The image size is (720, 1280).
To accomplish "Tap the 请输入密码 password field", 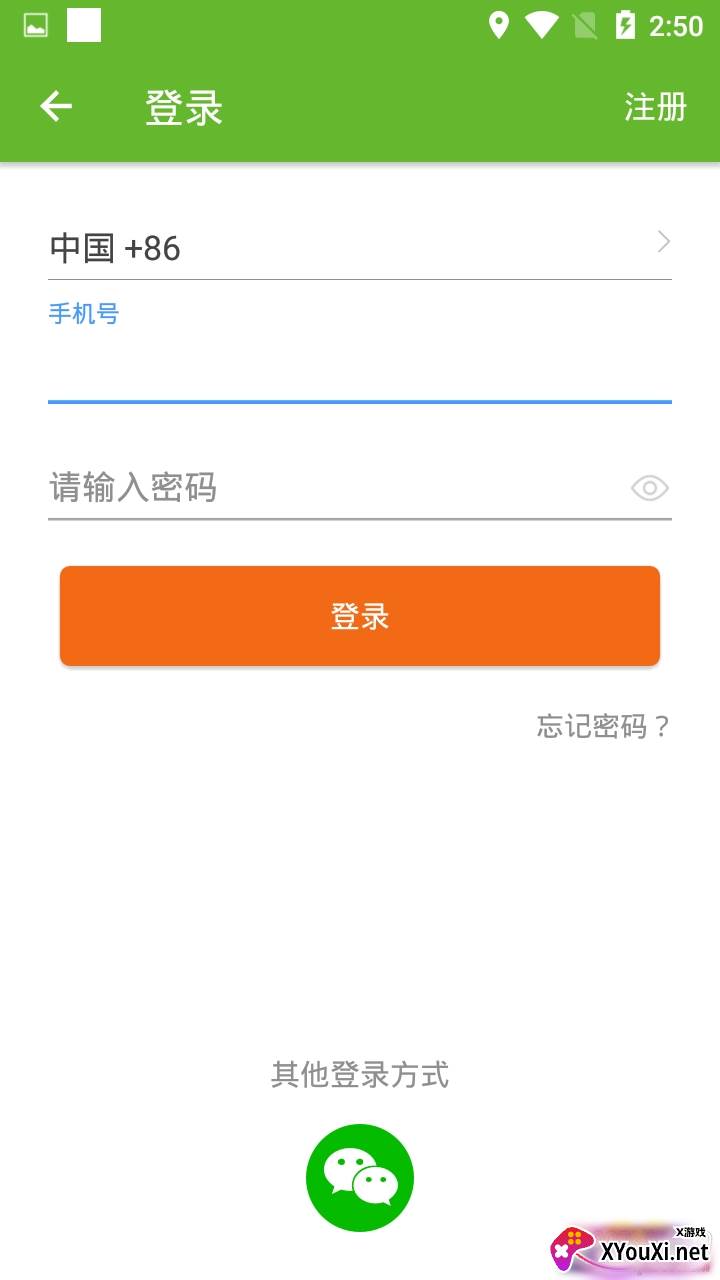I will 330,488.
